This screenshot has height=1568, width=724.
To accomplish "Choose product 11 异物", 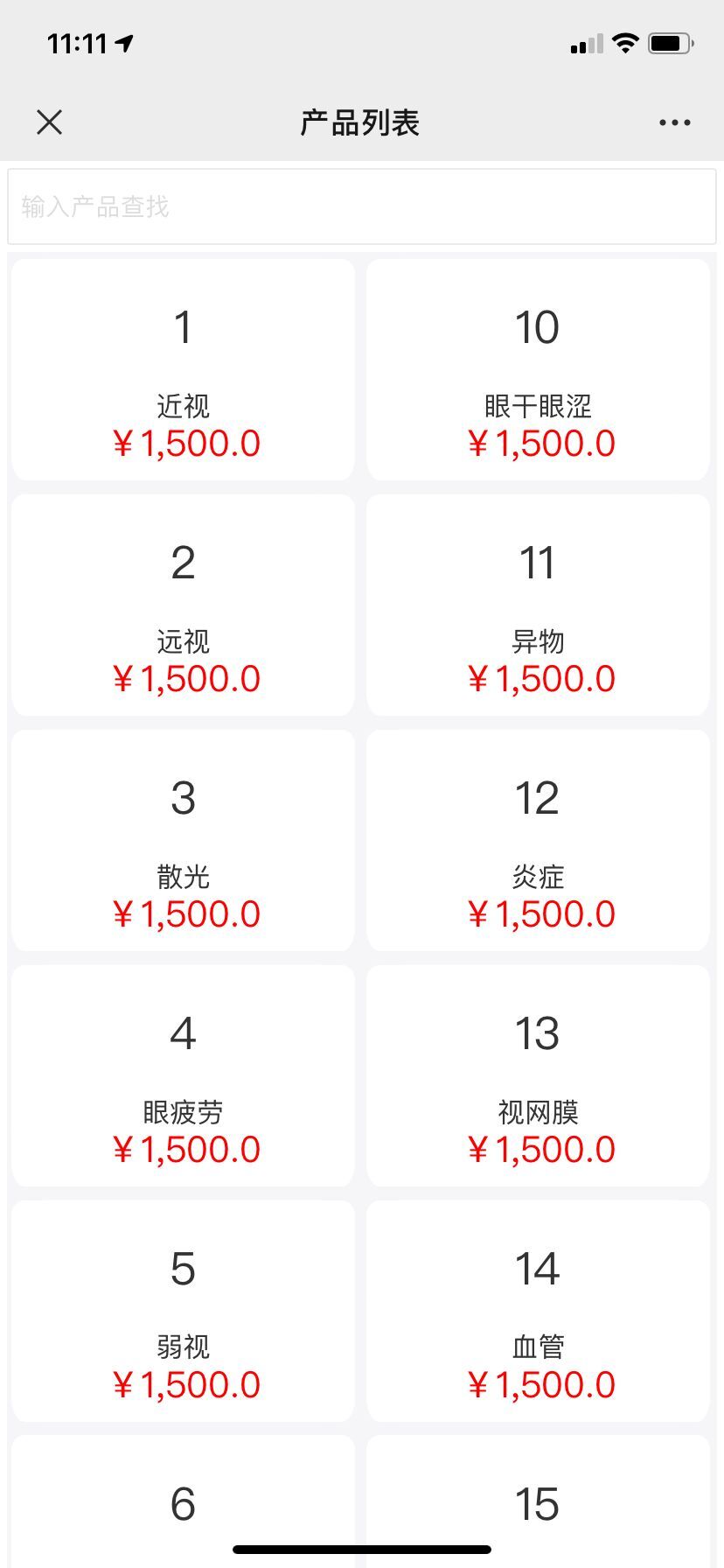I will 538,605.
